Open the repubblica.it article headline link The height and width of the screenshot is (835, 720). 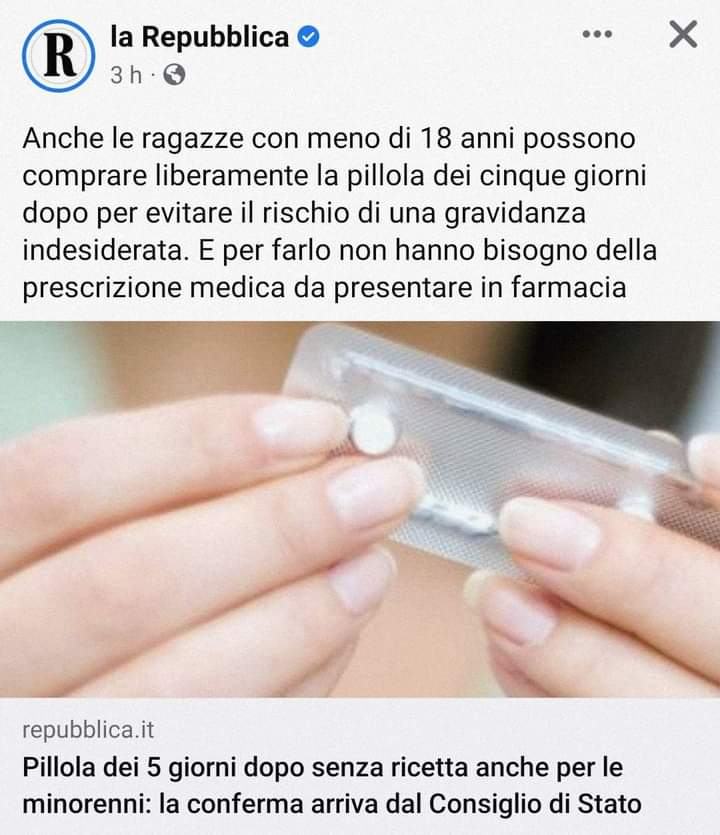(x=332, y=785)
